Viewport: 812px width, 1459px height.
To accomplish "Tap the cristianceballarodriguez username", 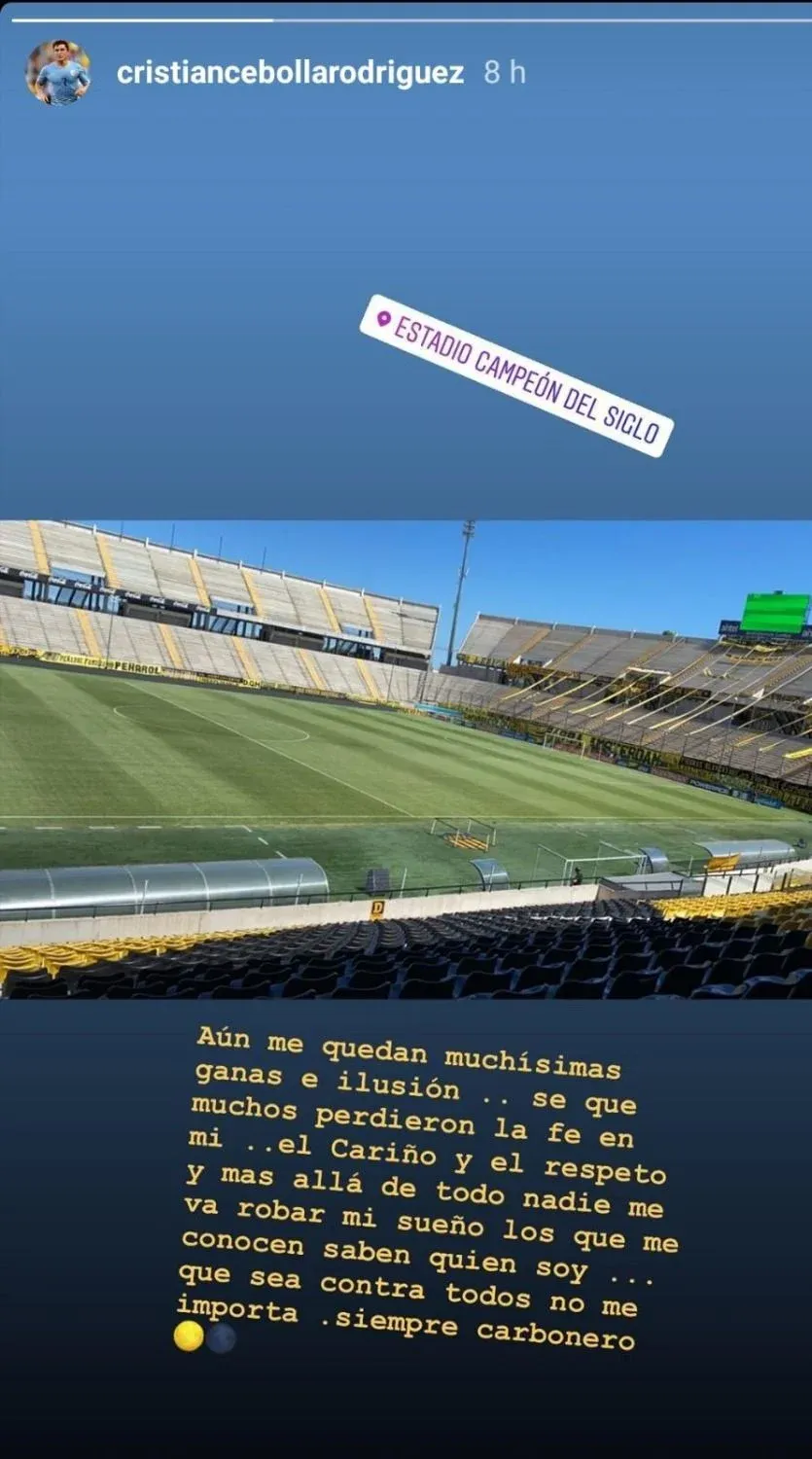I will coord(290,73).
